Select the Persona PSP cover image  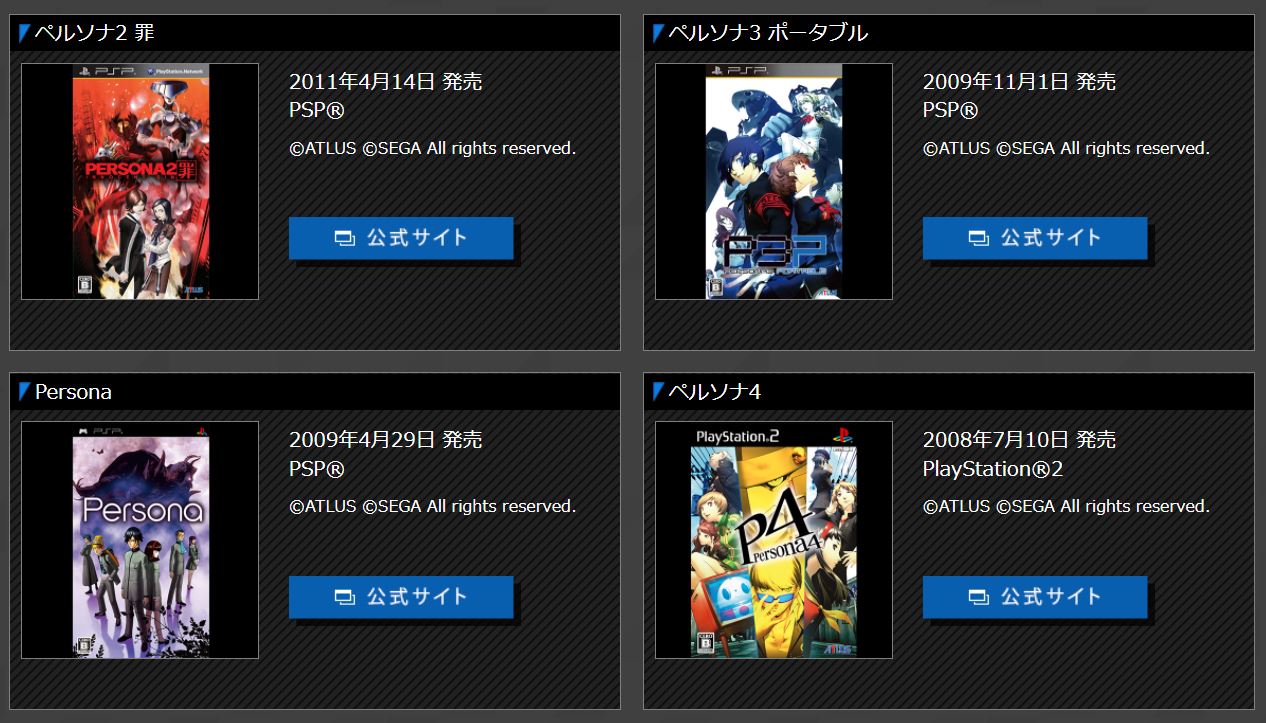click(x=140, y=540)
